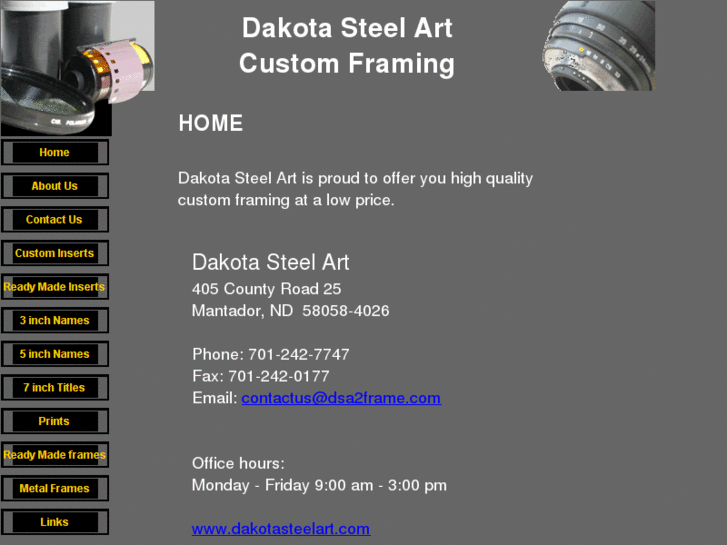Browse the Metal Frames page
Screen dimensions: 727x545
tap(55, 489)
